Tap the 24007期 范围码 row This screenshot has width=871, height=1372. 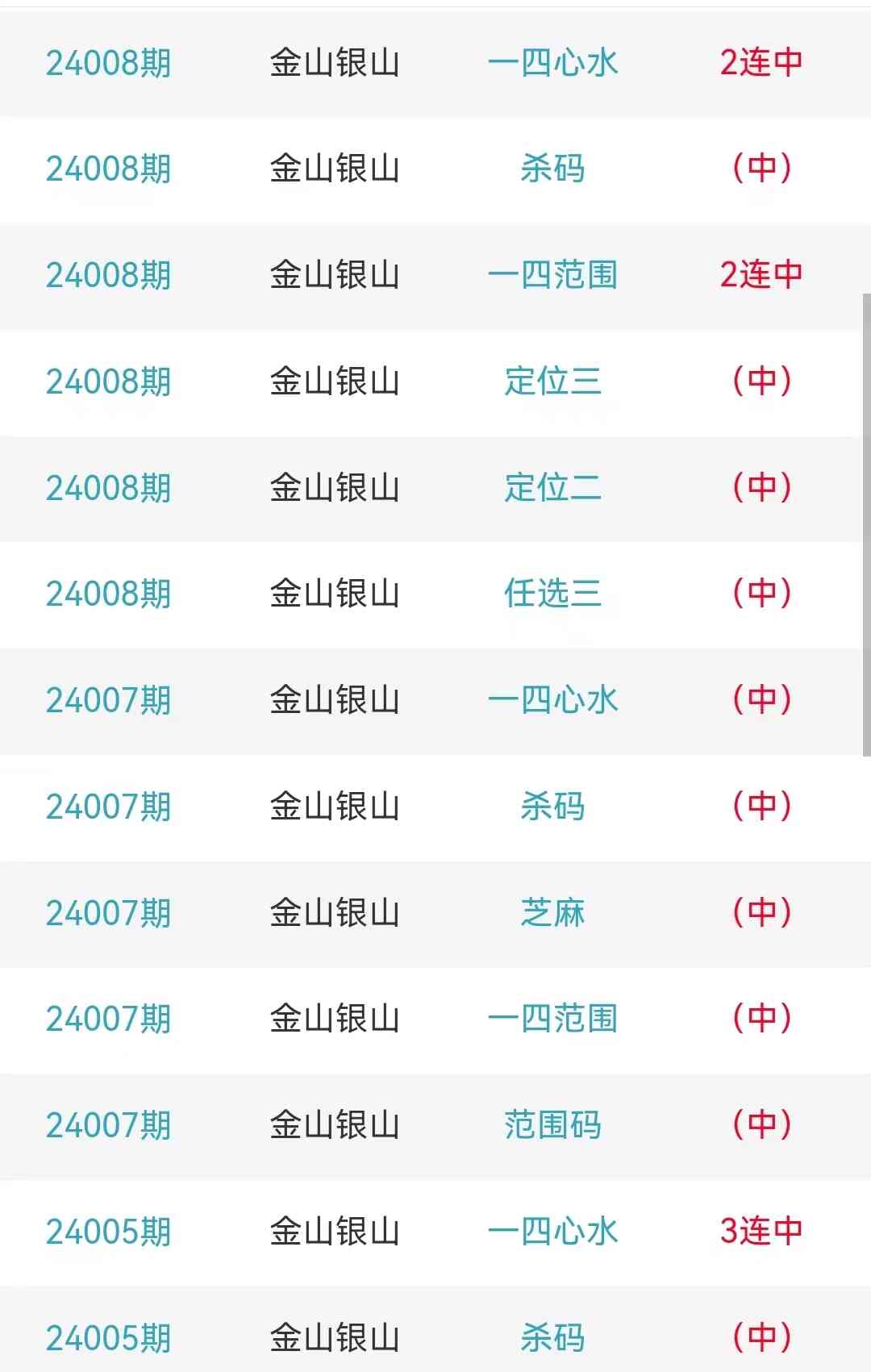552,1125
